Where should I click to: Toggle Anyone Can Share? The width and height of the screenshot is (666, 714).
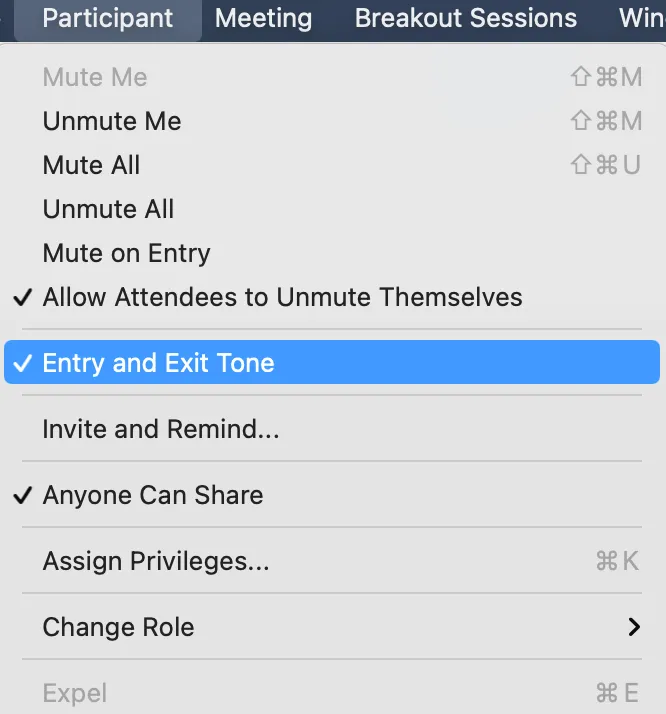tap(152, 495)
